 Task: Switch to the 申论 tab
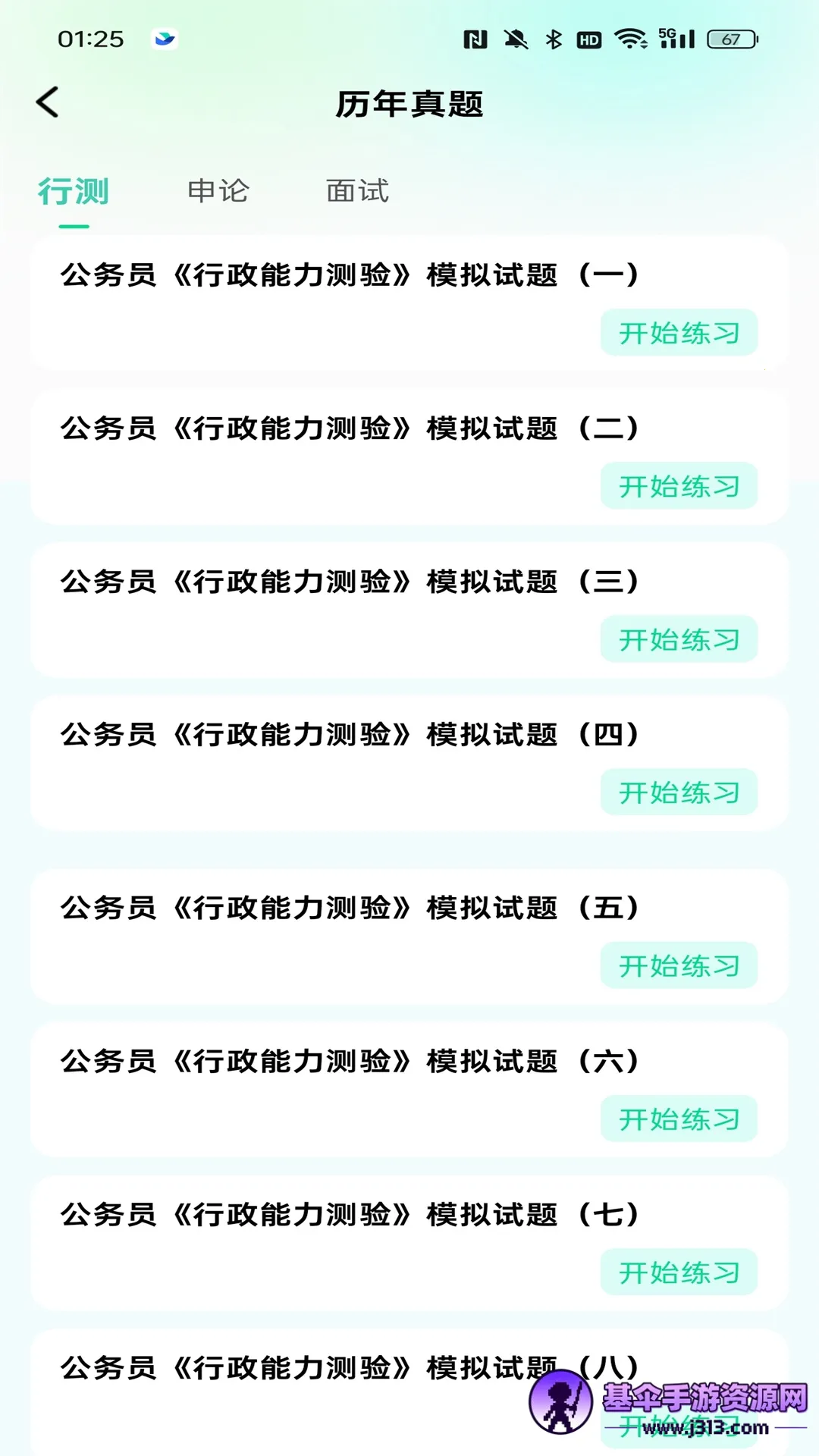click(x=218, y=191)
